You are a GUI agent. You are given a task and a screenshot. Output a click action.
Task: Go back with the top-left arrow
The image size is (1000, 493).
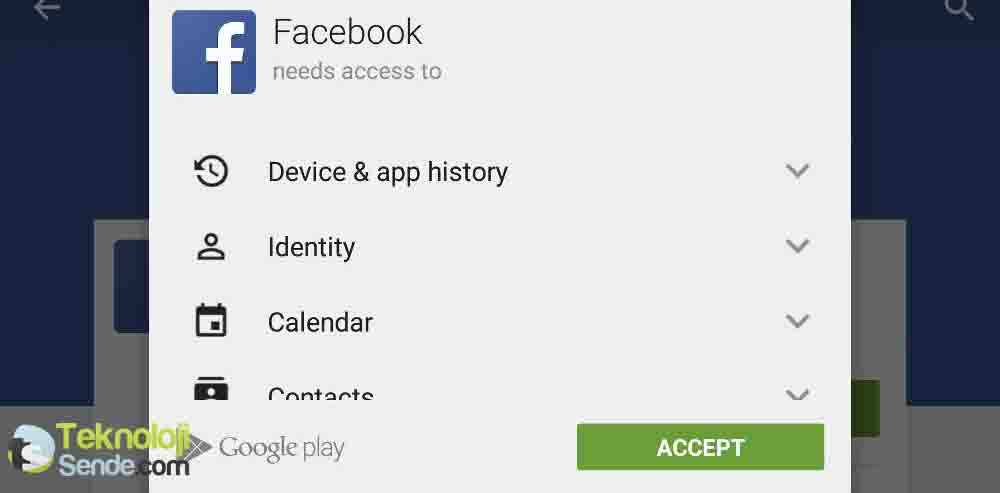(46, 10)
